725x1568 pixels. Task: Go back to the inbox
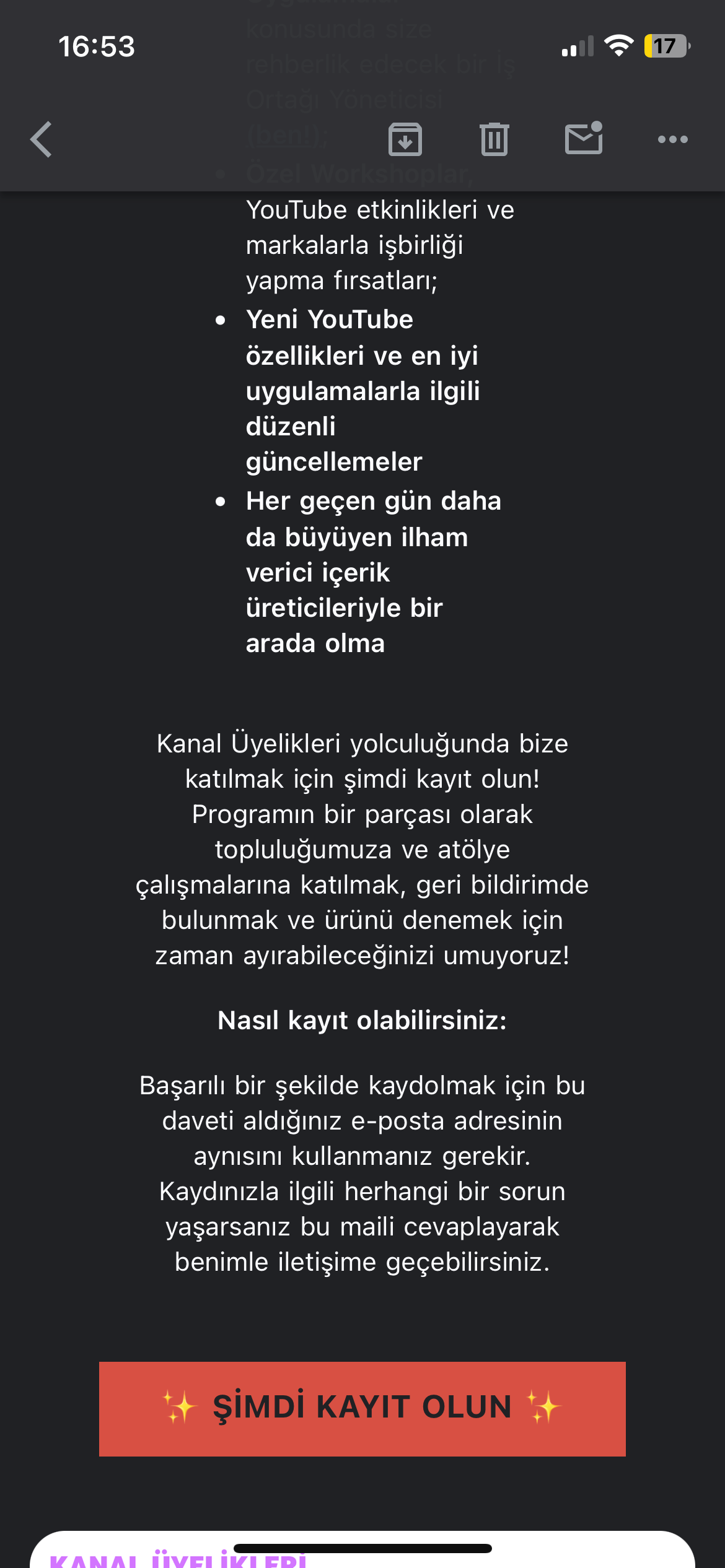pyautogui.click(x=42, y=139)
